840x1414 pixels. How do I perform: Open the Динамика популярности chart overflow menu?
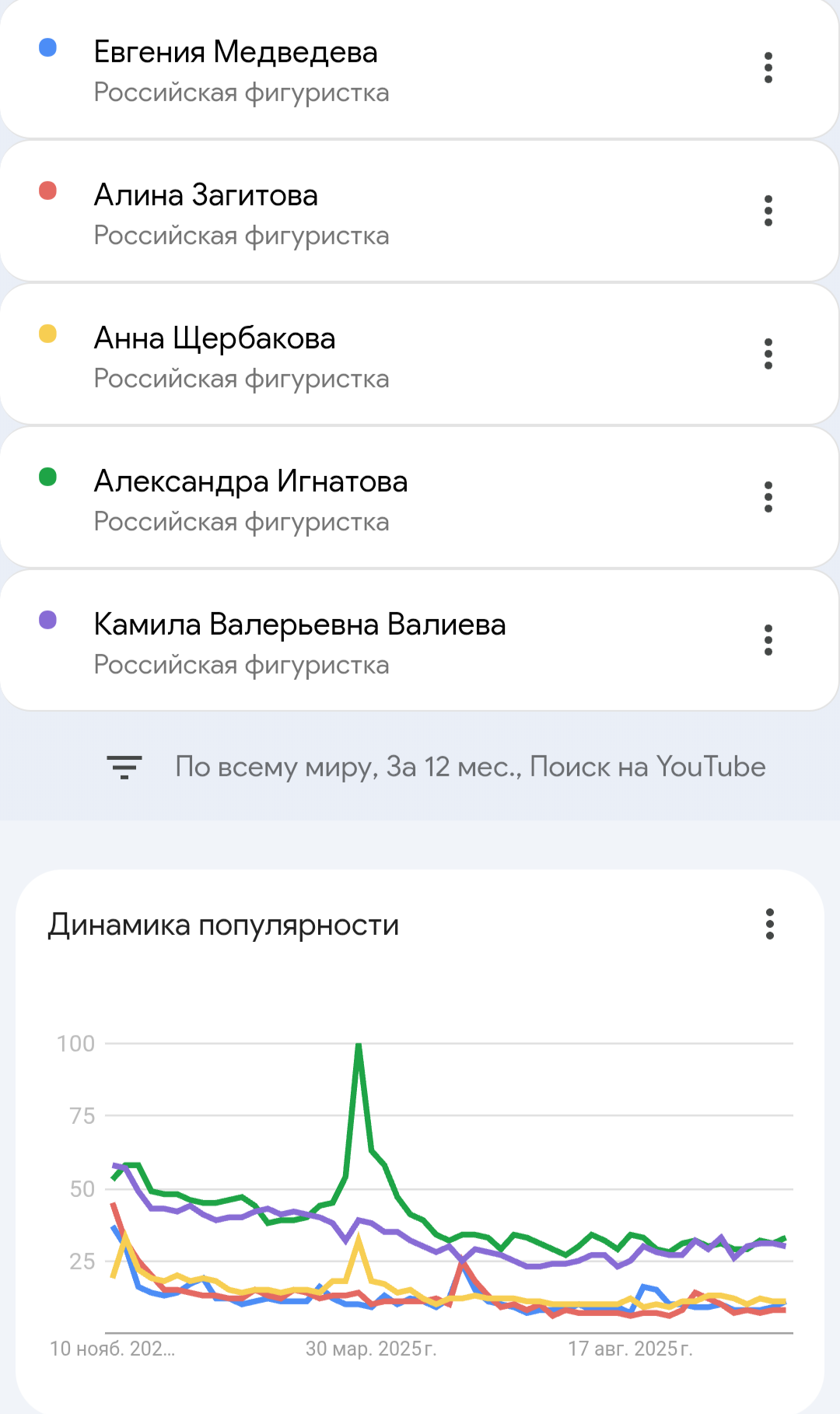(769, 924)
